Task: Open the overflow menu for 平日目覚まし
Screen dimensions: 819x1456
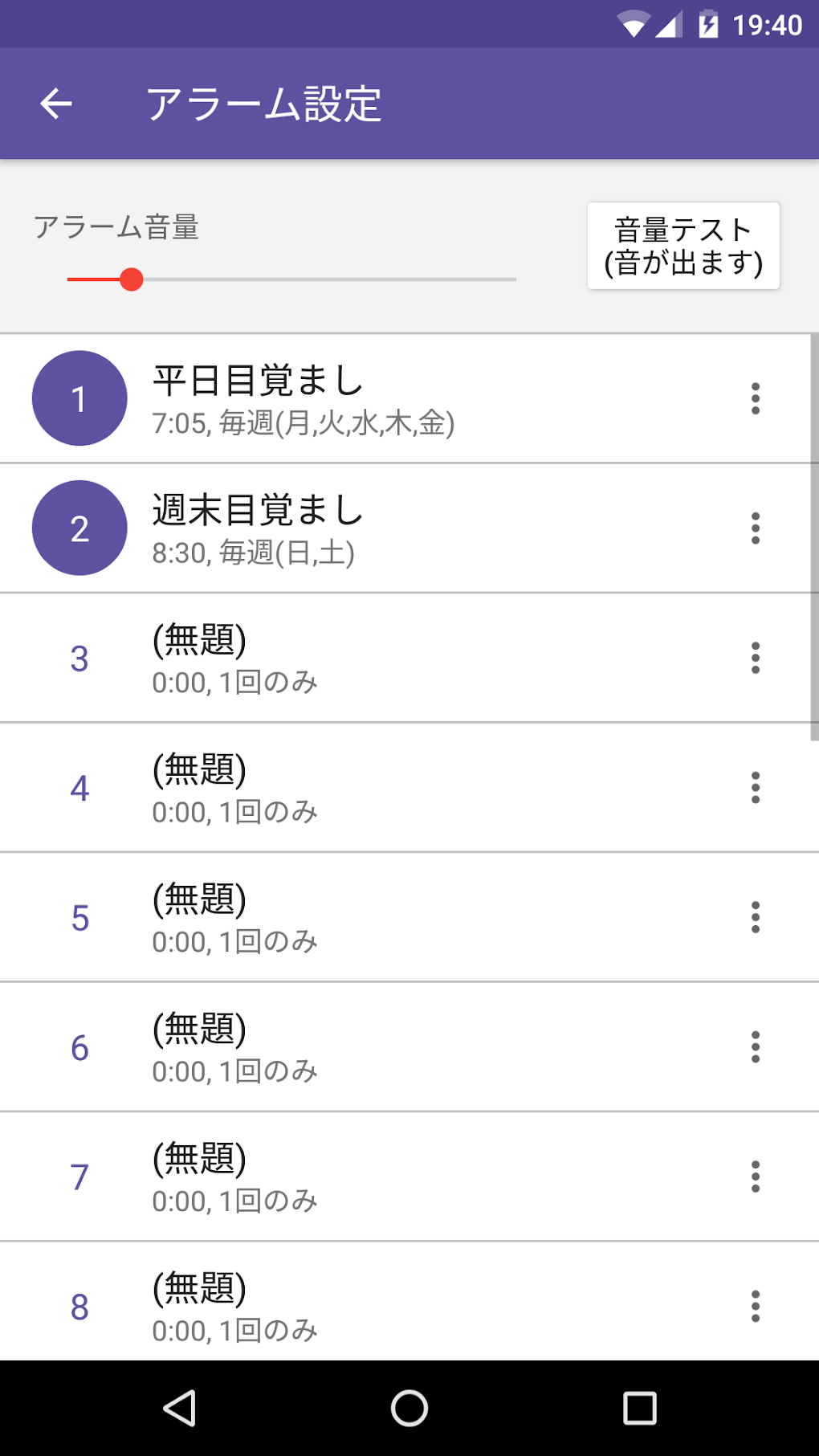Action: click(x=755, y=399)
